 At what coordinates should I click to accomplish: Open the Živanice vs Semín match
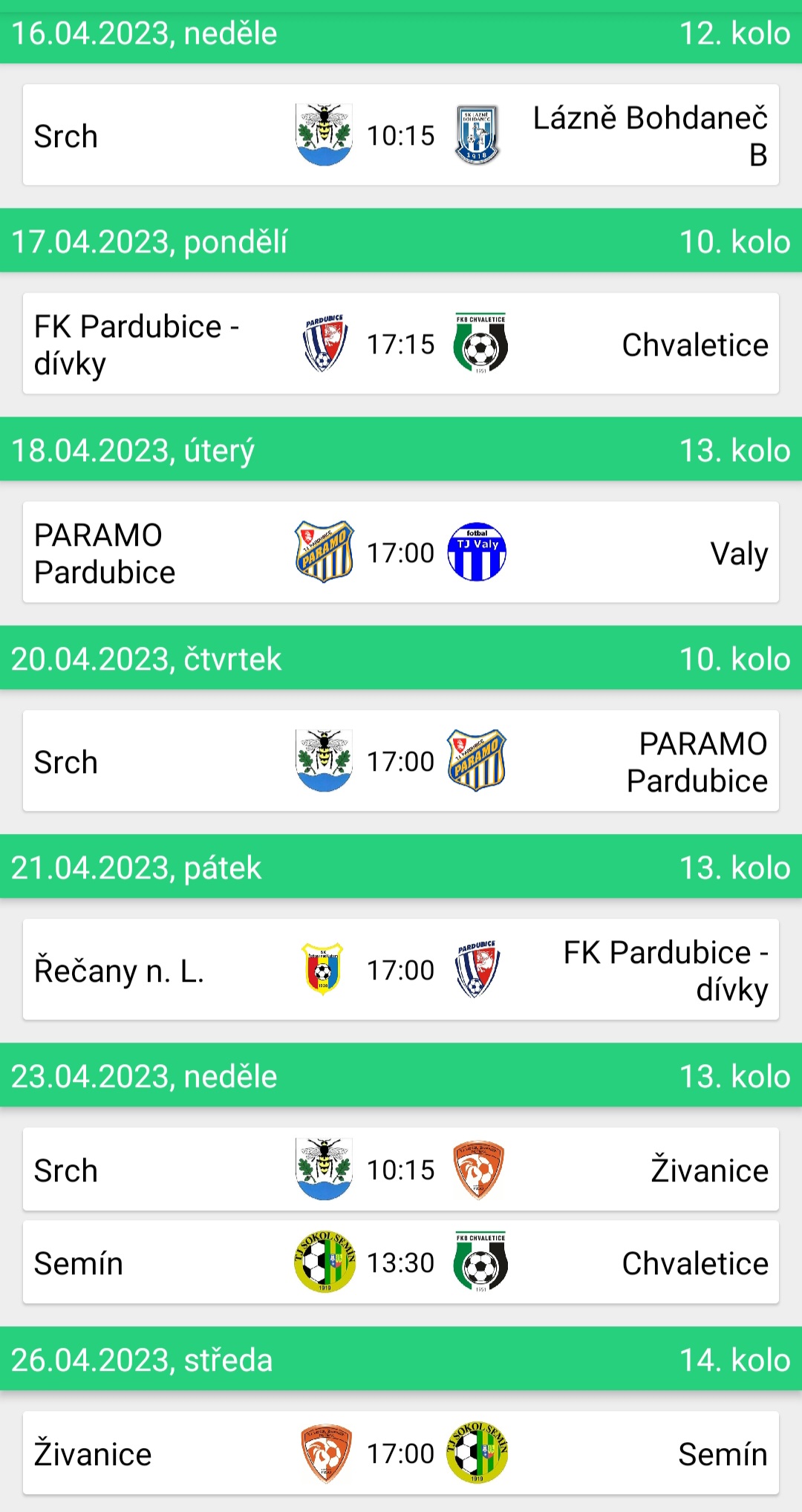[x=401, y=1453]
